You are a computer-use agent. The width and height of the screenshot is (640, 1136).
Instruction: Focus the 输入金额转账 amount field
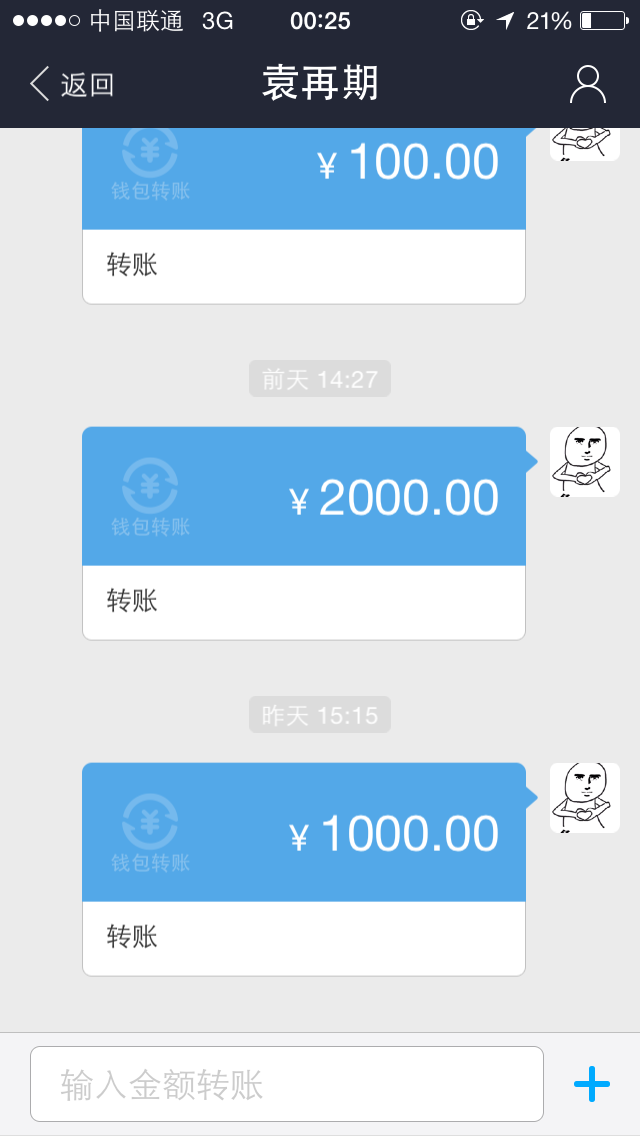tap(287, 1084)
